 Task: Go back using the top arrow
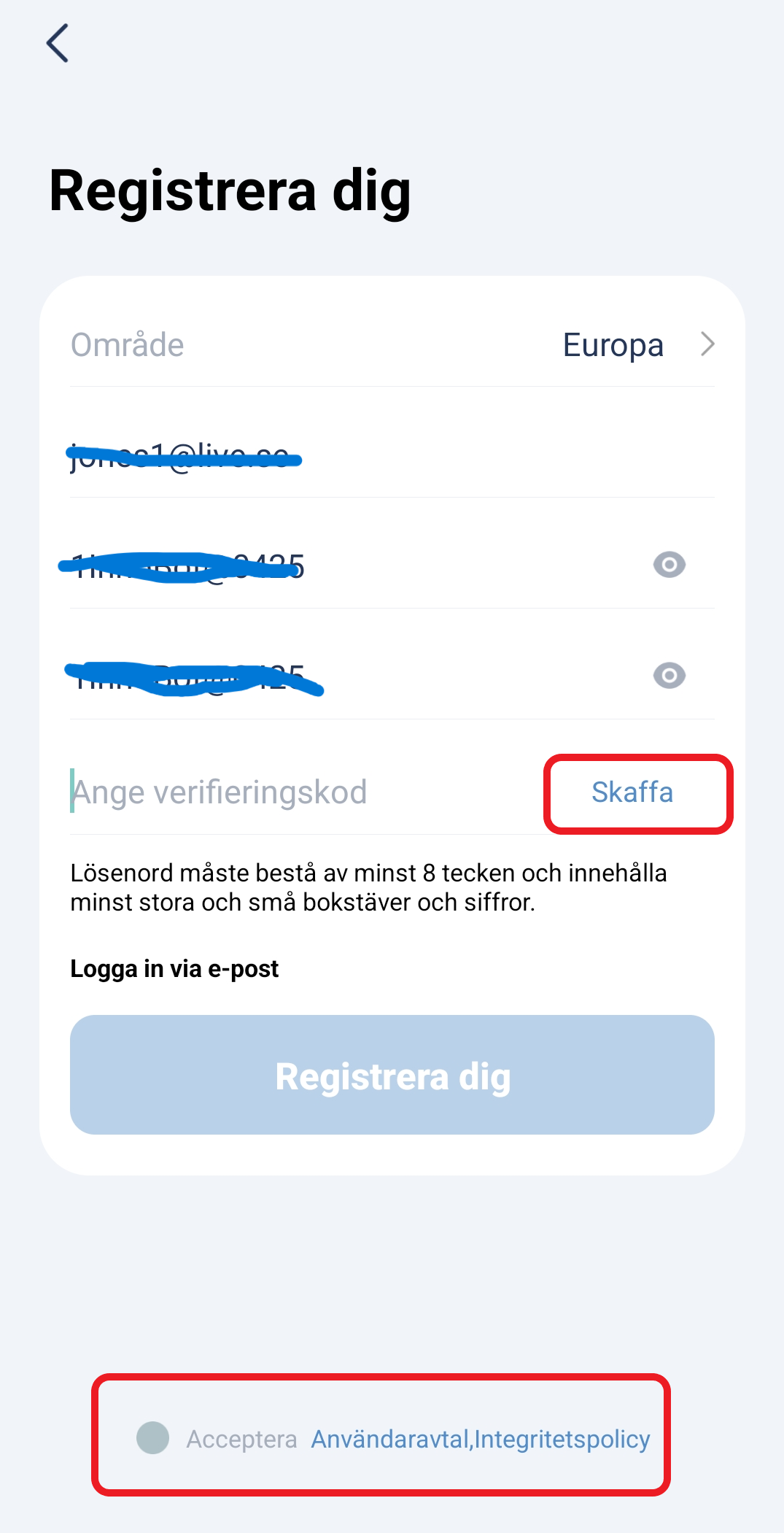pyautogui.click(x=58, y=43)
